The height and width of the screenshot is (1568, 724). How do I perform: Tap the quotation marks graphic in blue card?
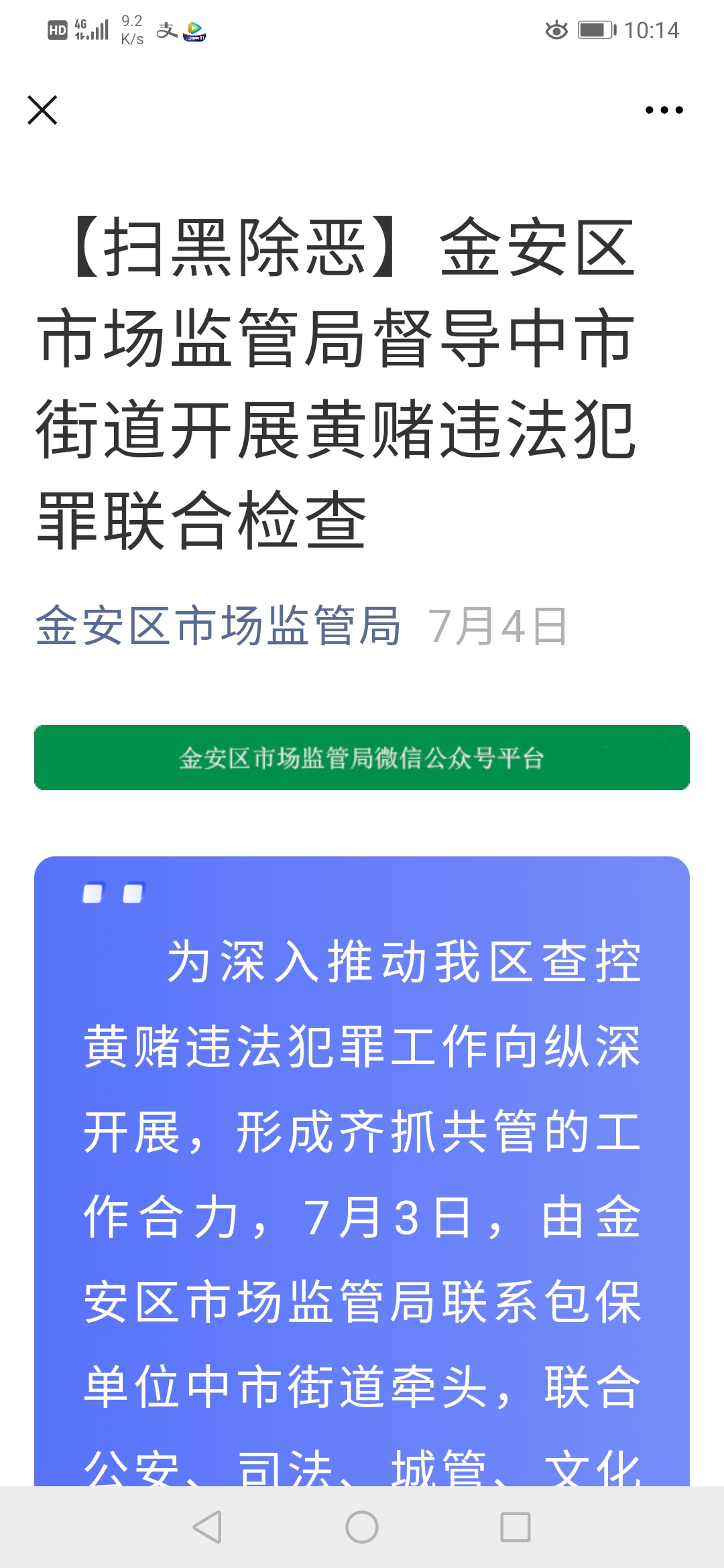pyautogui.click(x=114, y=893)
